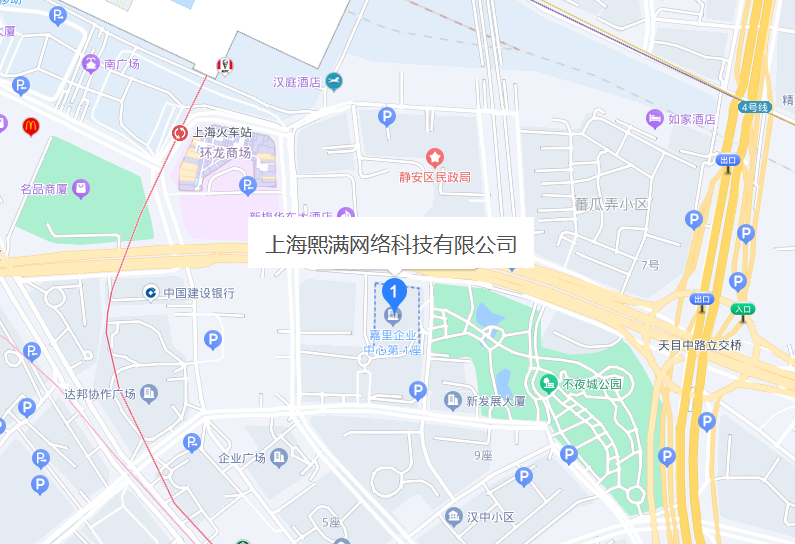Tap the blue location marker numbered 1

coord(395,294)
